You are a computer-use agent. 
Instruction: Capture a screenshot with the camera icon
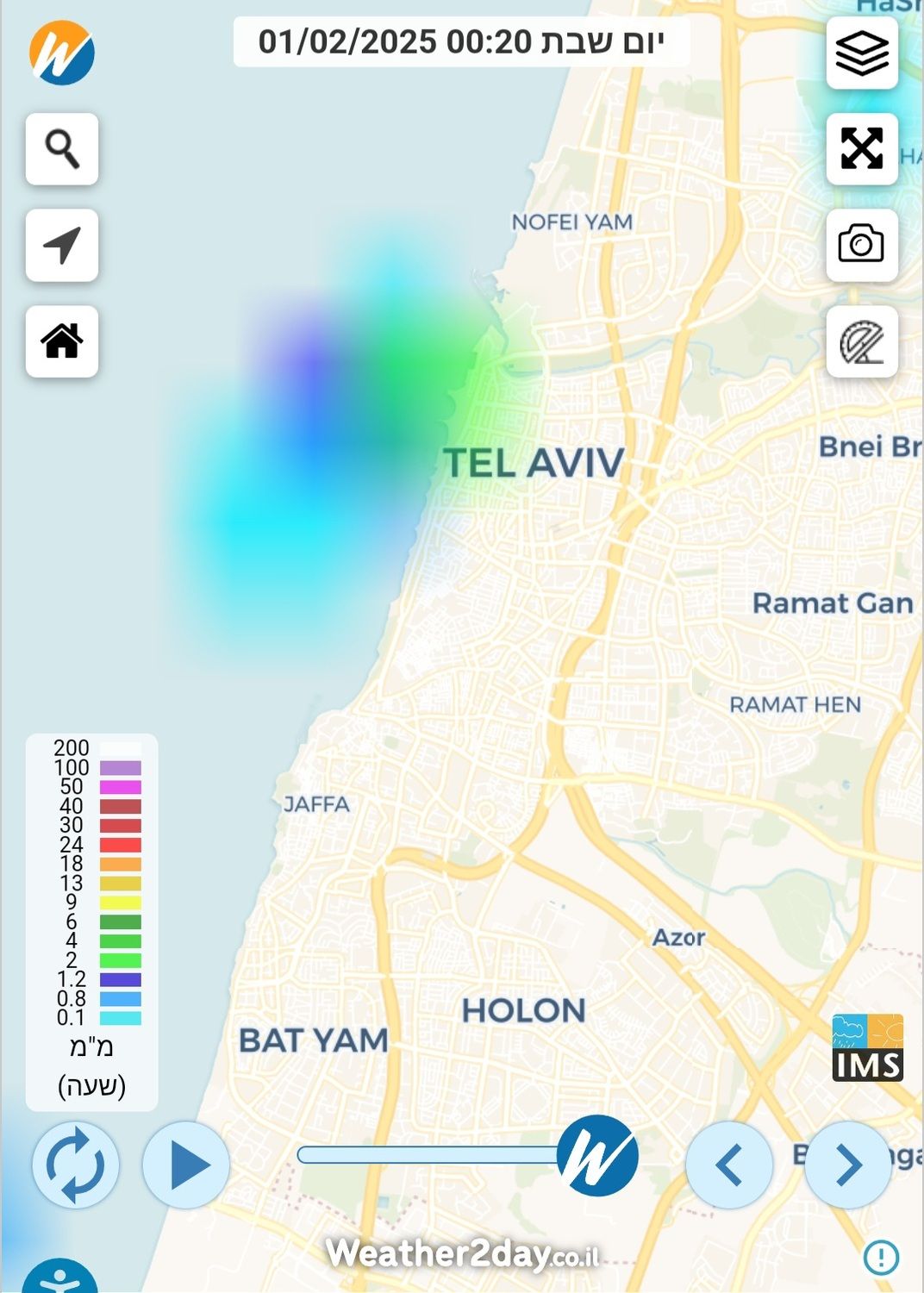[862, 245]
